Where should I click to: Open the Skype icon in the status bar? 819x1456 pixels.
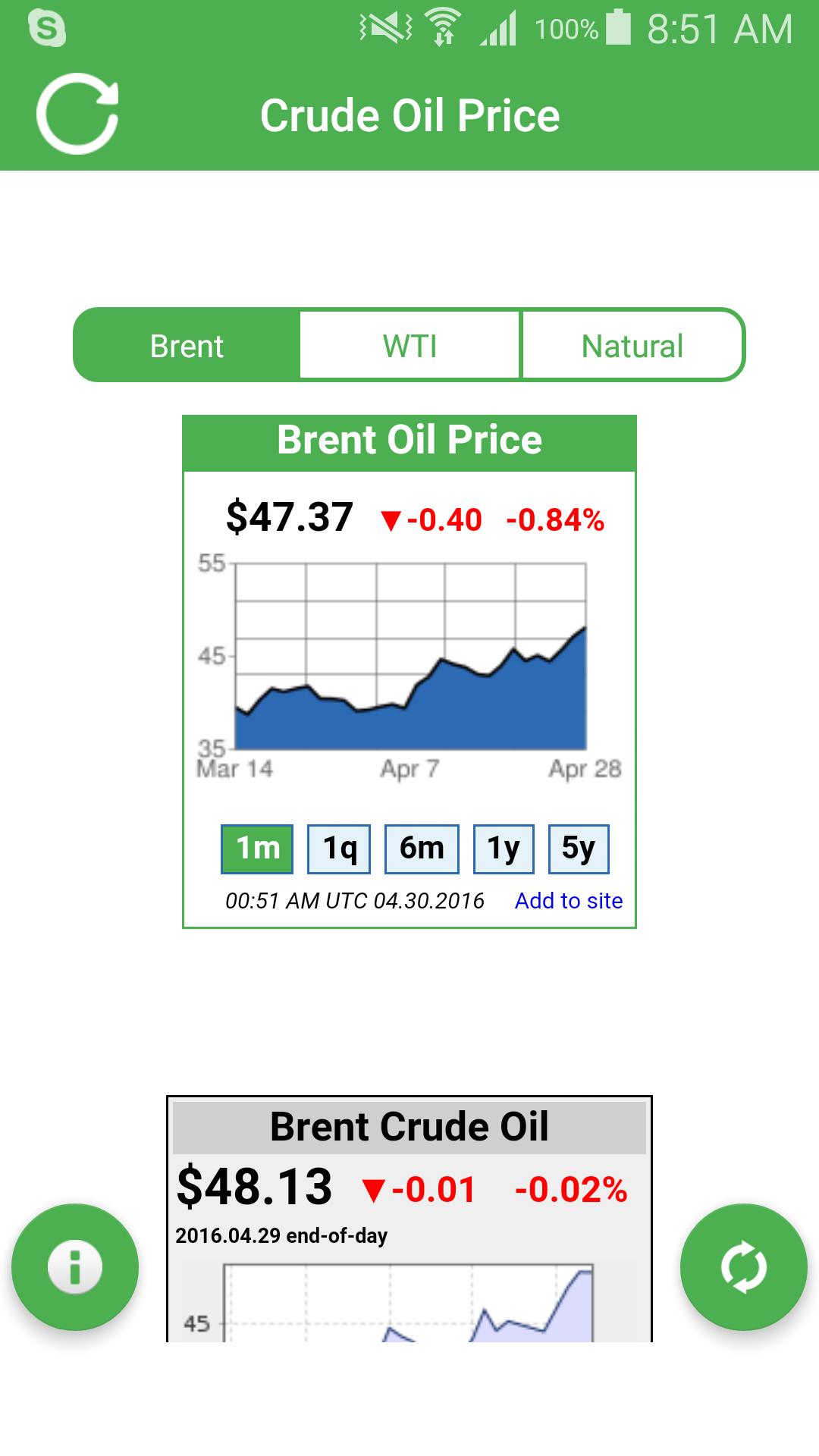pos(45,27)
